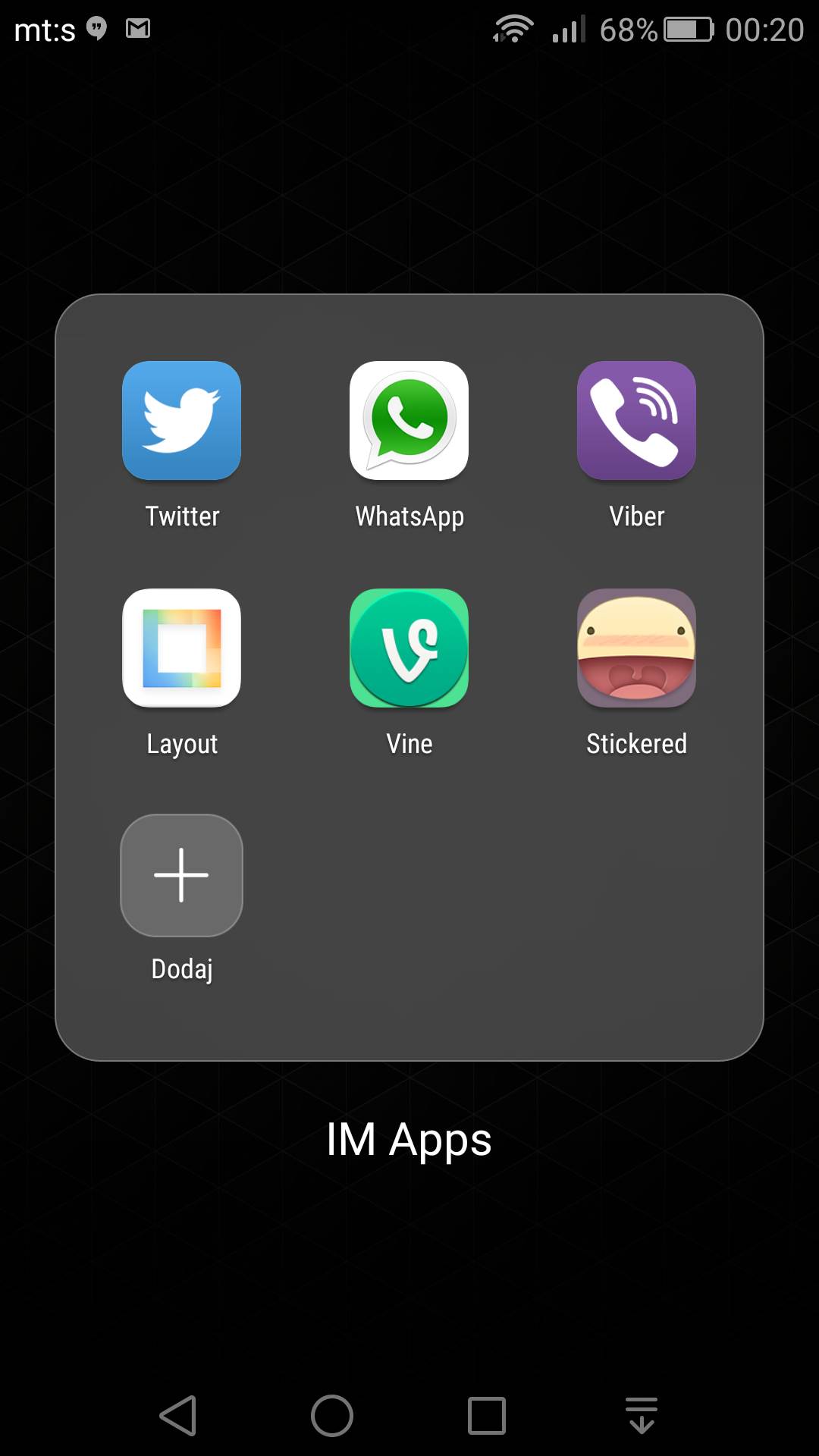Launch the Stickered app
This screenshot has width=819, height=1456.
(636, 648)
